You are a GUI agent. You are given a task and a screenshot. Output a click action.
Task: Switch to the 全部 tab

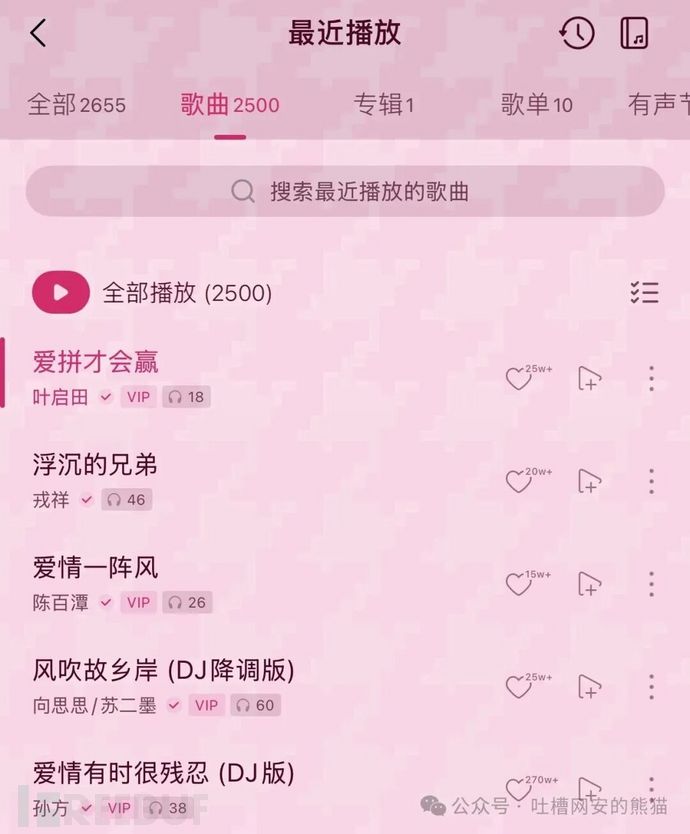[76, 105]
